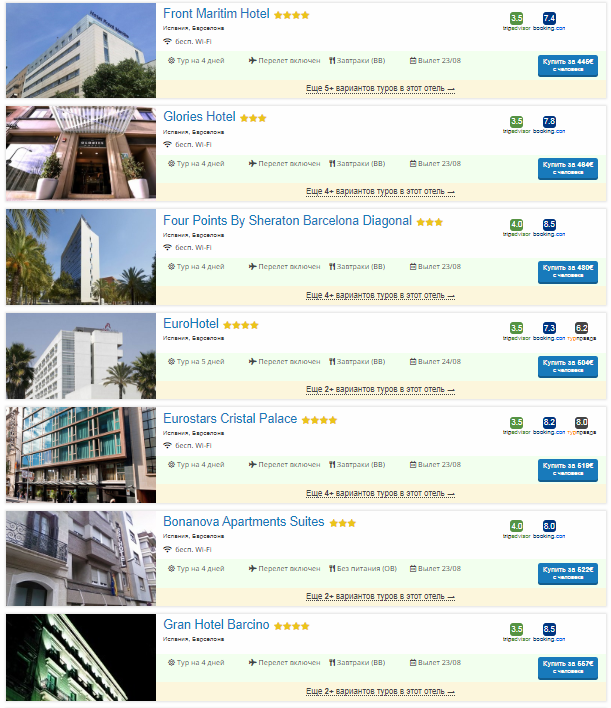Show more tour options for Front Maritim Hotel
611x708 pixels.
[x=380, y=89]
